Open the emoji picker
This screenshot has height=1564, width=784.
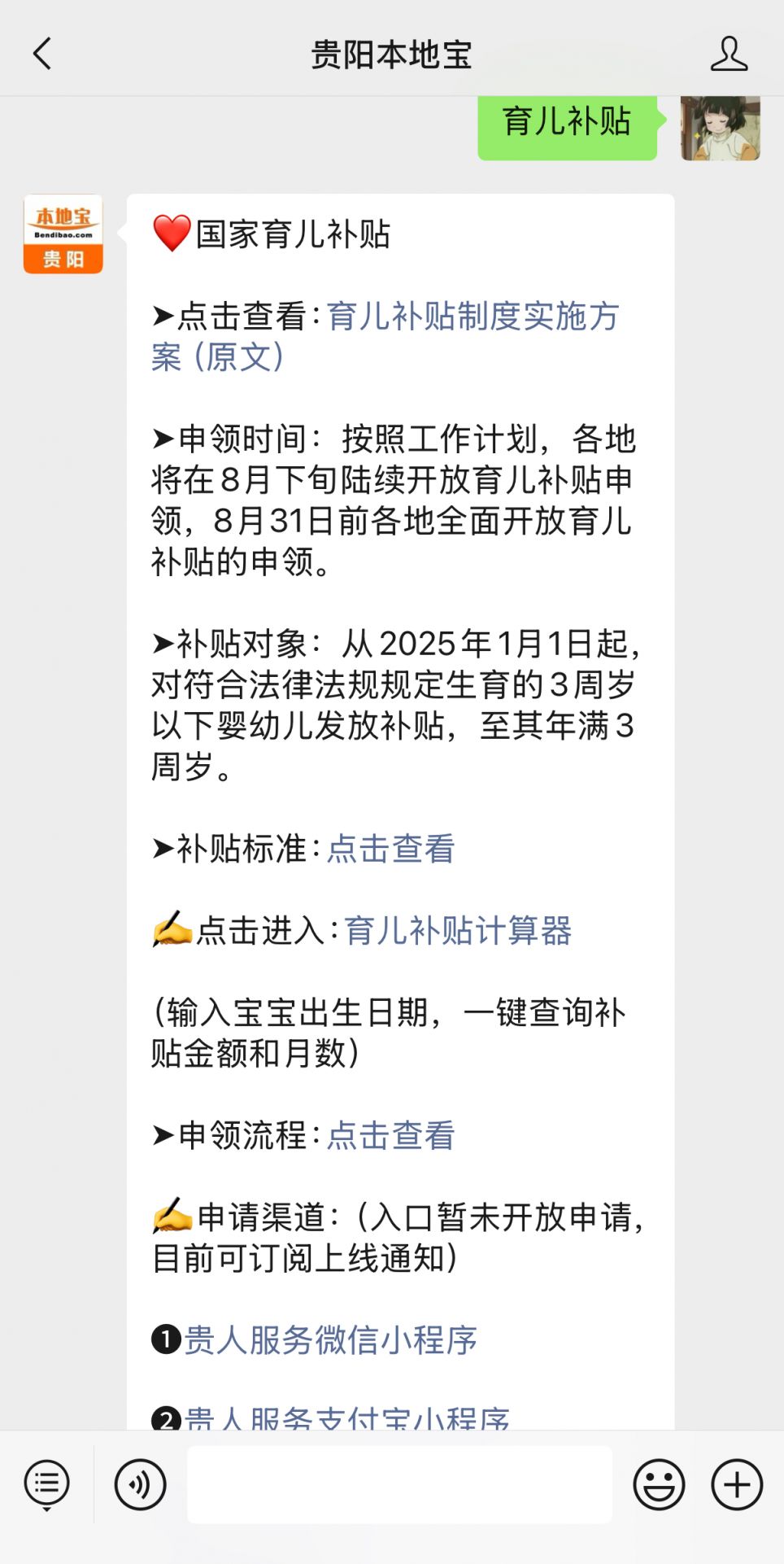pyautogui.click(x=659, y=1485)
